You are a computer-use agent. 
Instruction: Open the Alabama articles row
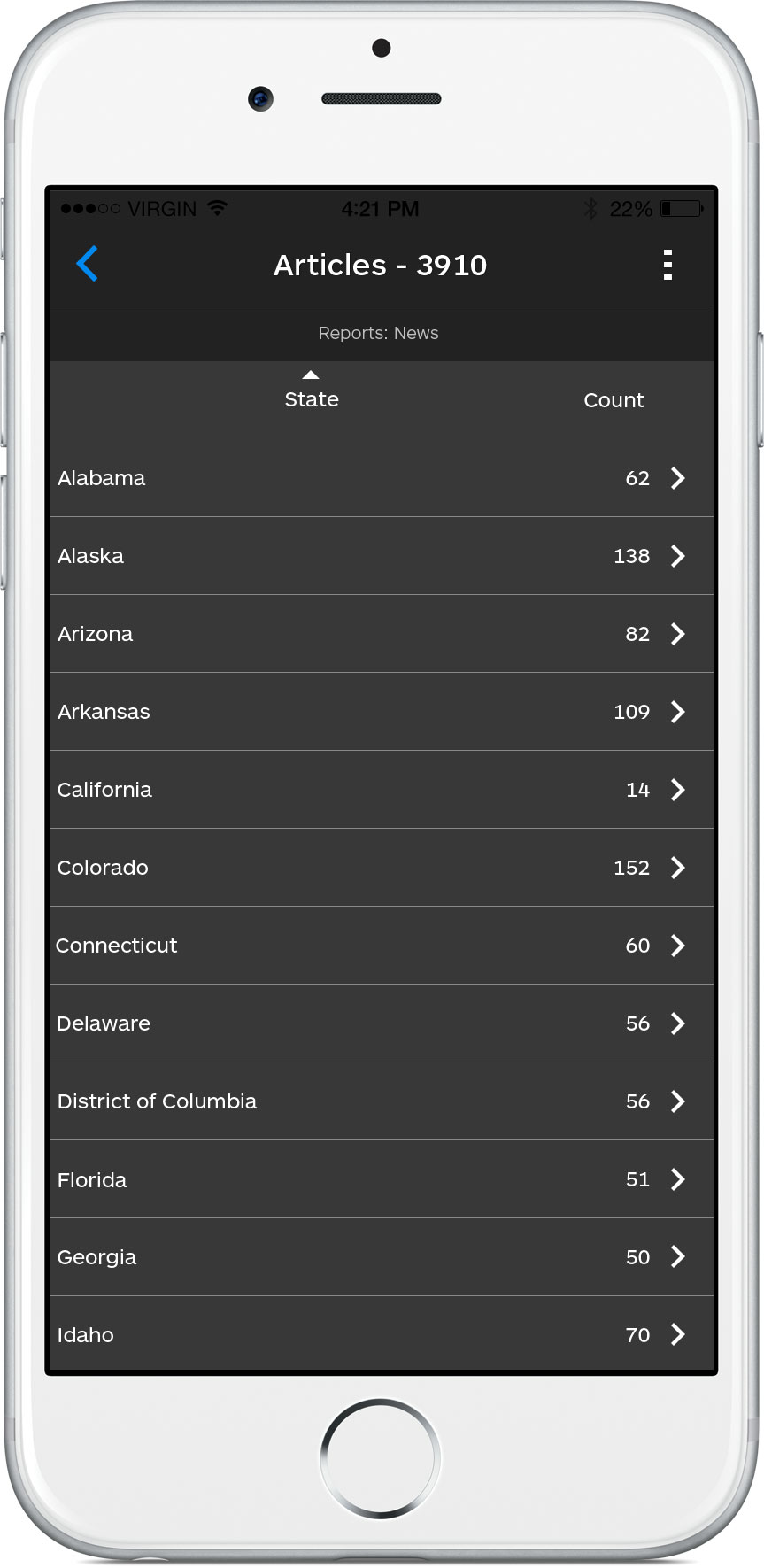[x=382, y=478]
